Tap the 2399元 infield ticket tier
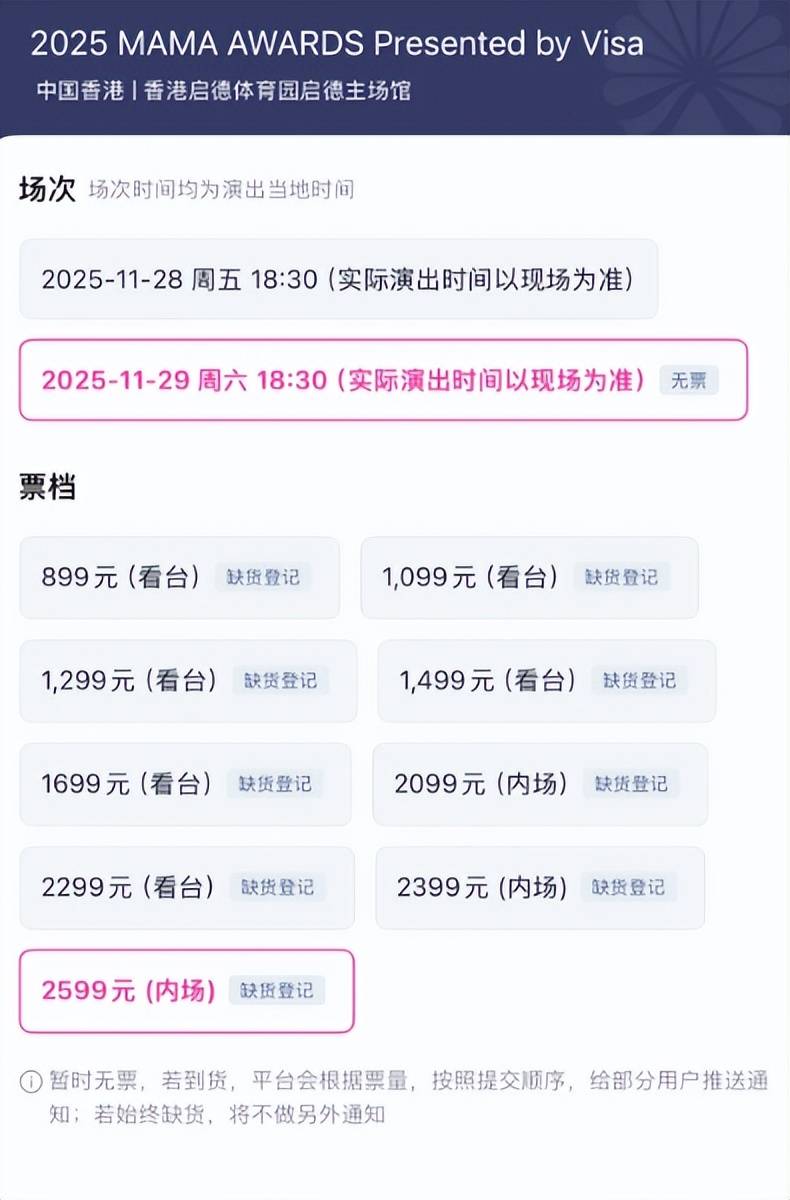Screen dimensions: 790x1200 540,887
